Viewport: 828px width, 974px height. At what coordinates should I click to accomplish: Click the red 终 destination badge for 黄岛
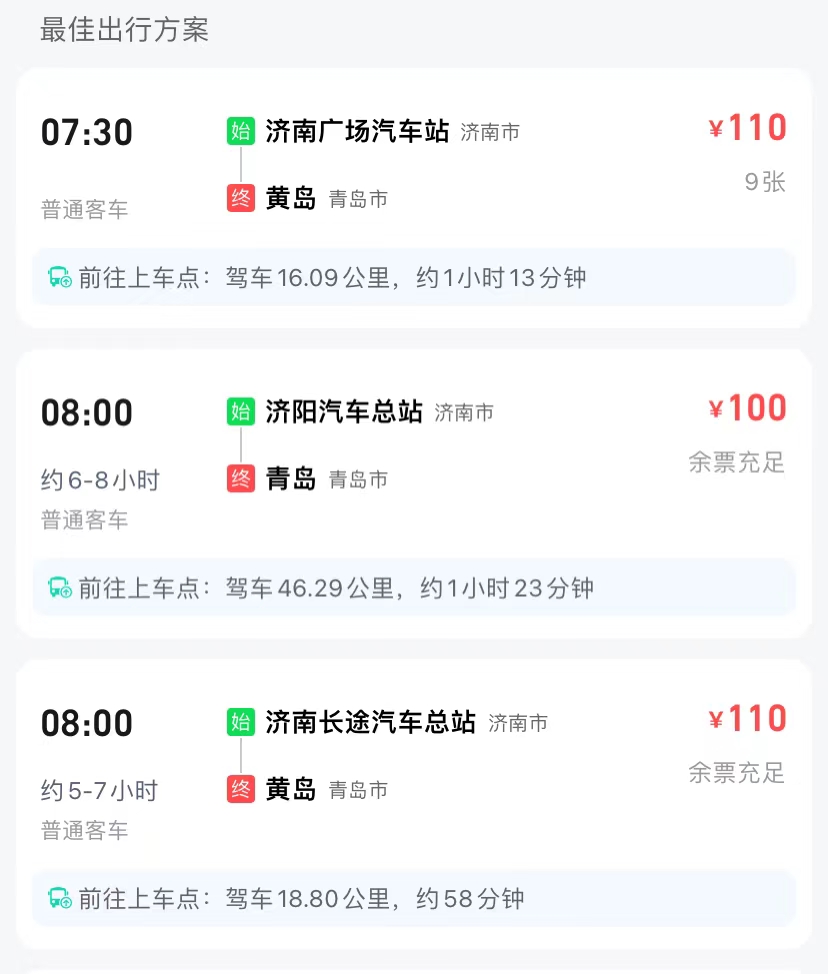pyautogui.click(x=239, y=198)
